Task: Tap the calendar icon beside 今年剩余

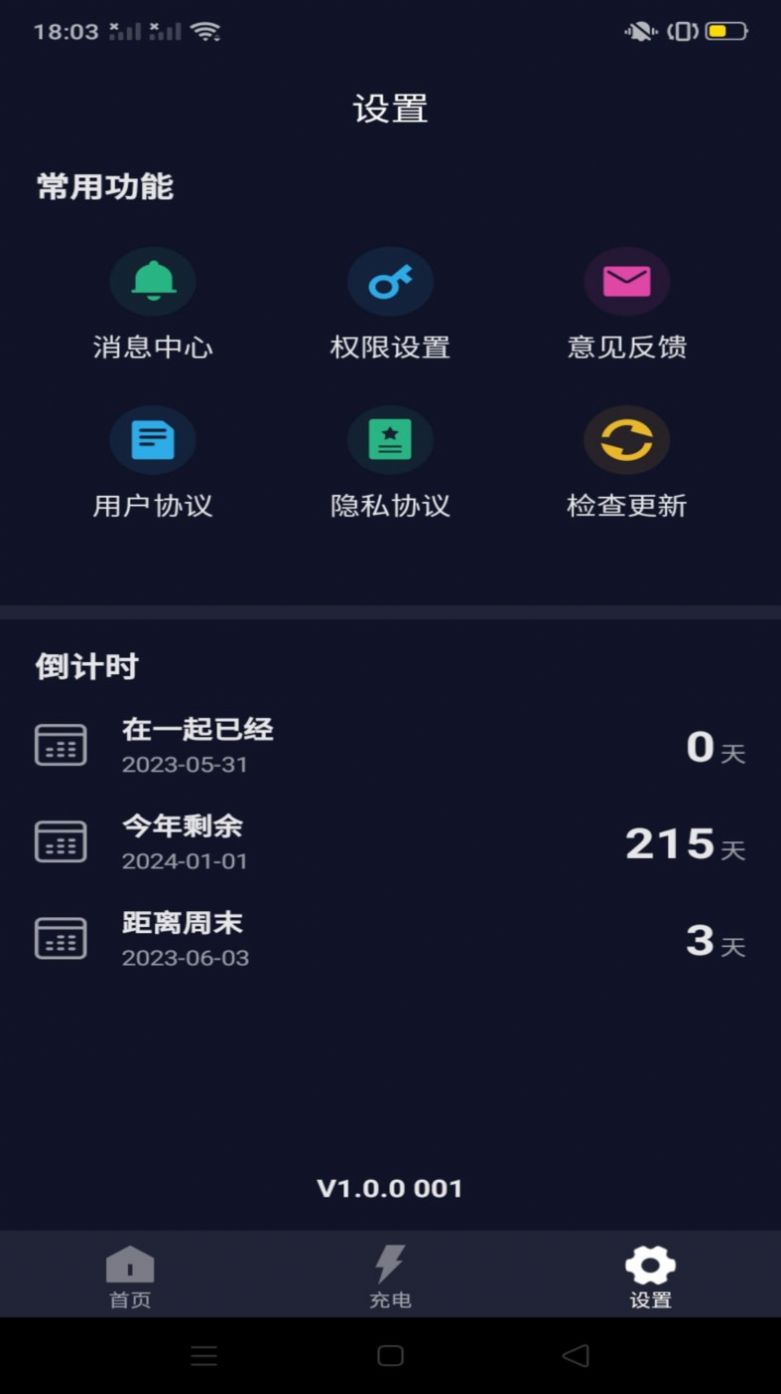Action: coord(60,841)
